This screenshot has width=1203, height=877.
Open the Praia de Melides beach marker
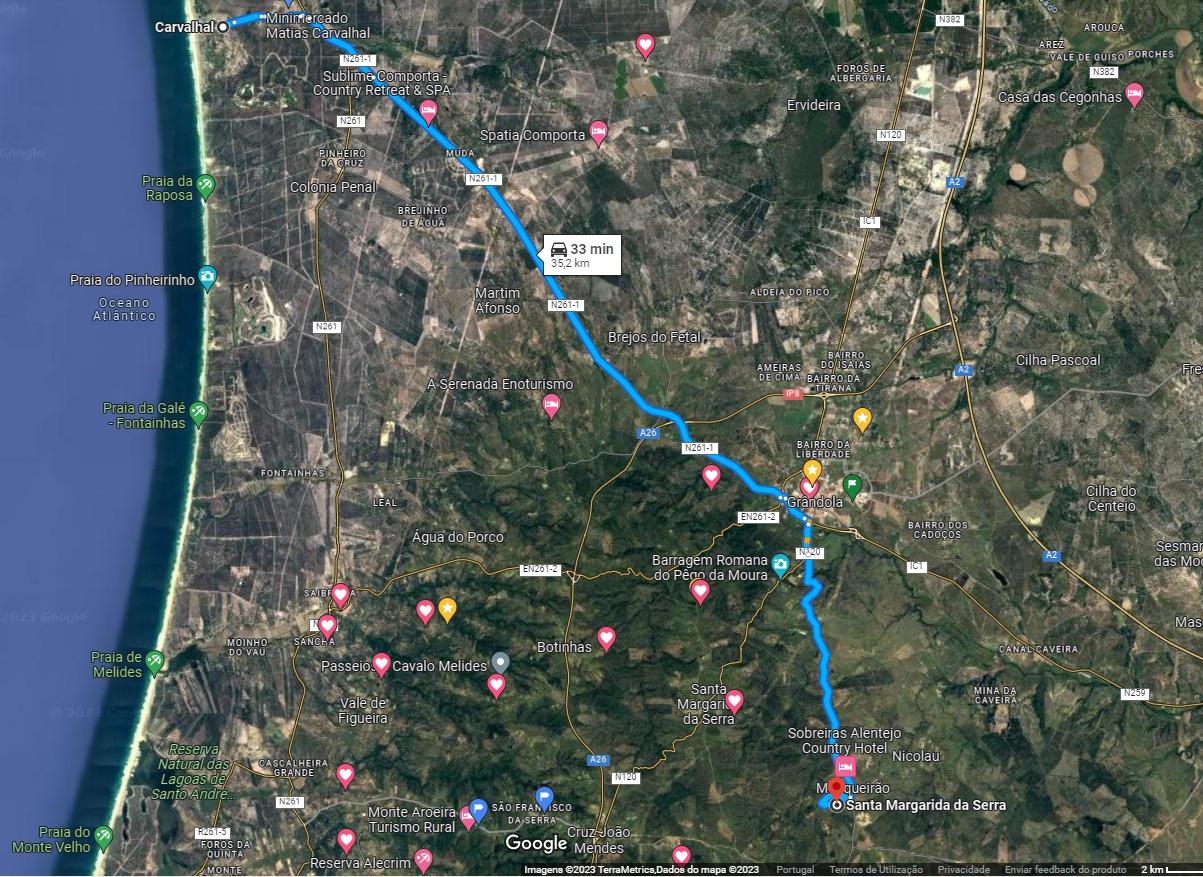click(x=154, y=661)
